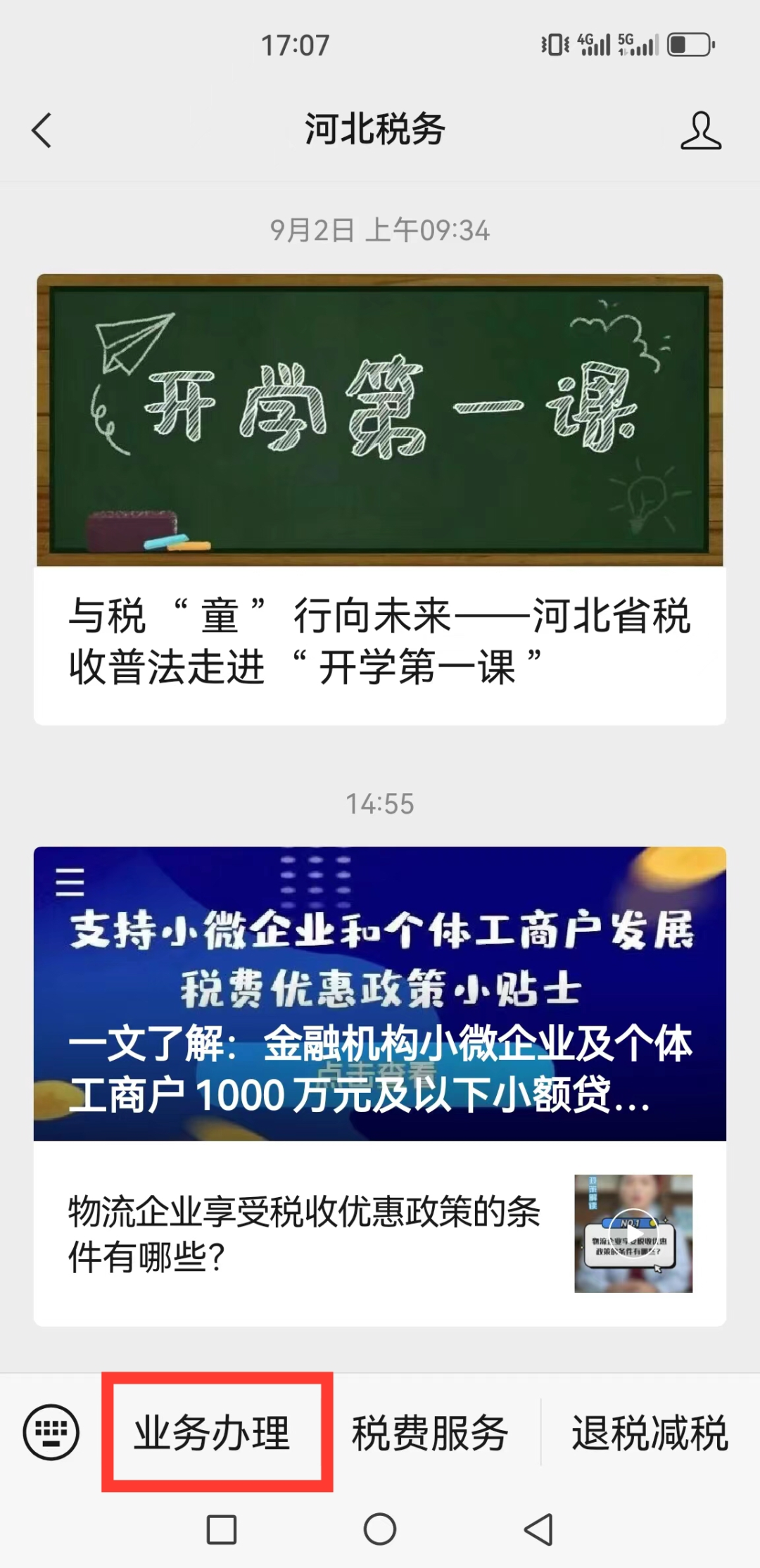The width and height of the screenshot is (760, 1568).
Task: Open the 退税减税 menu
Action: click(x=649, y=1432)
